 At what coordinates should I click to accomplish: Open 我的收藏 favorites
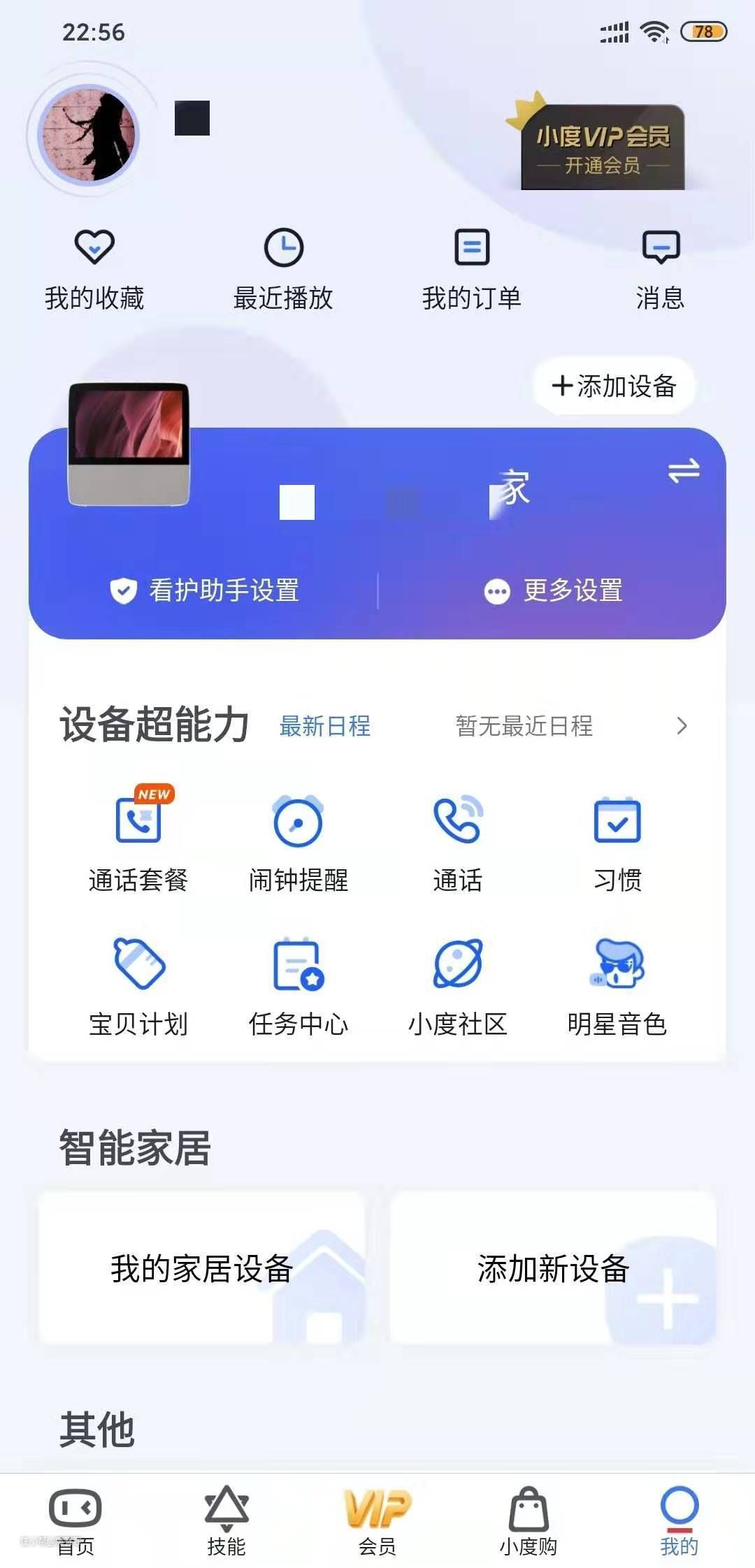[x=94, y=270]
